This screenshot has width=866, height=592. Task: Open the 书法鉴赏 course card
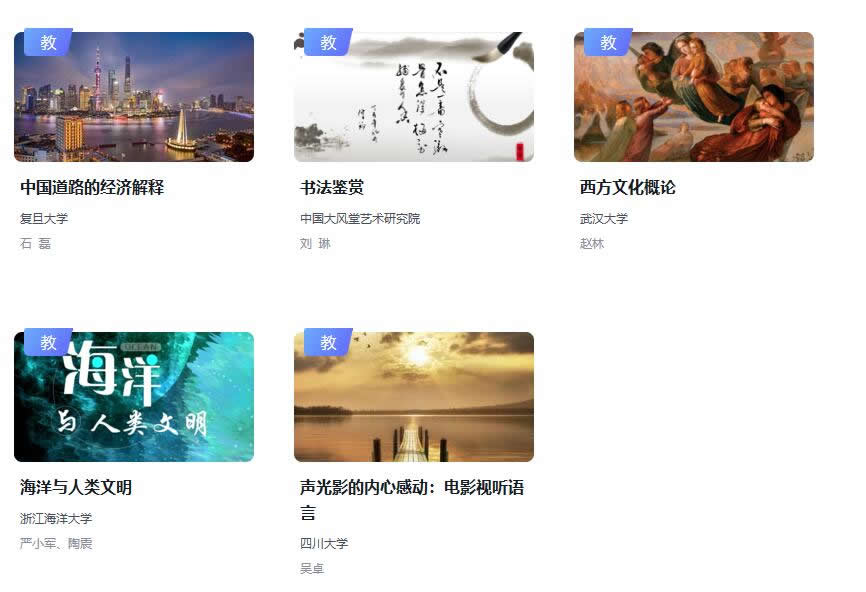click(413, 98)
